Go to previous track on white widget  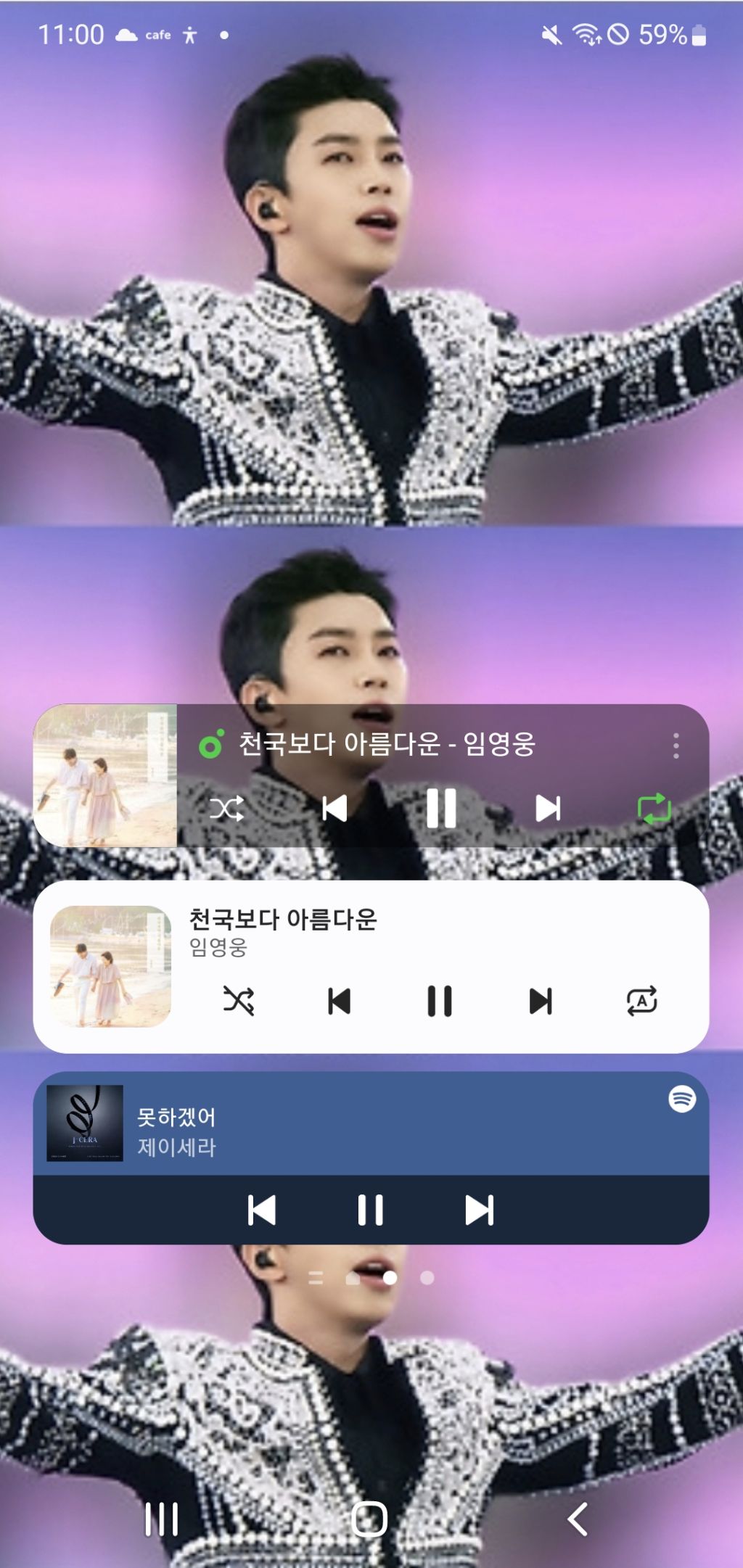click(339, 1002)
